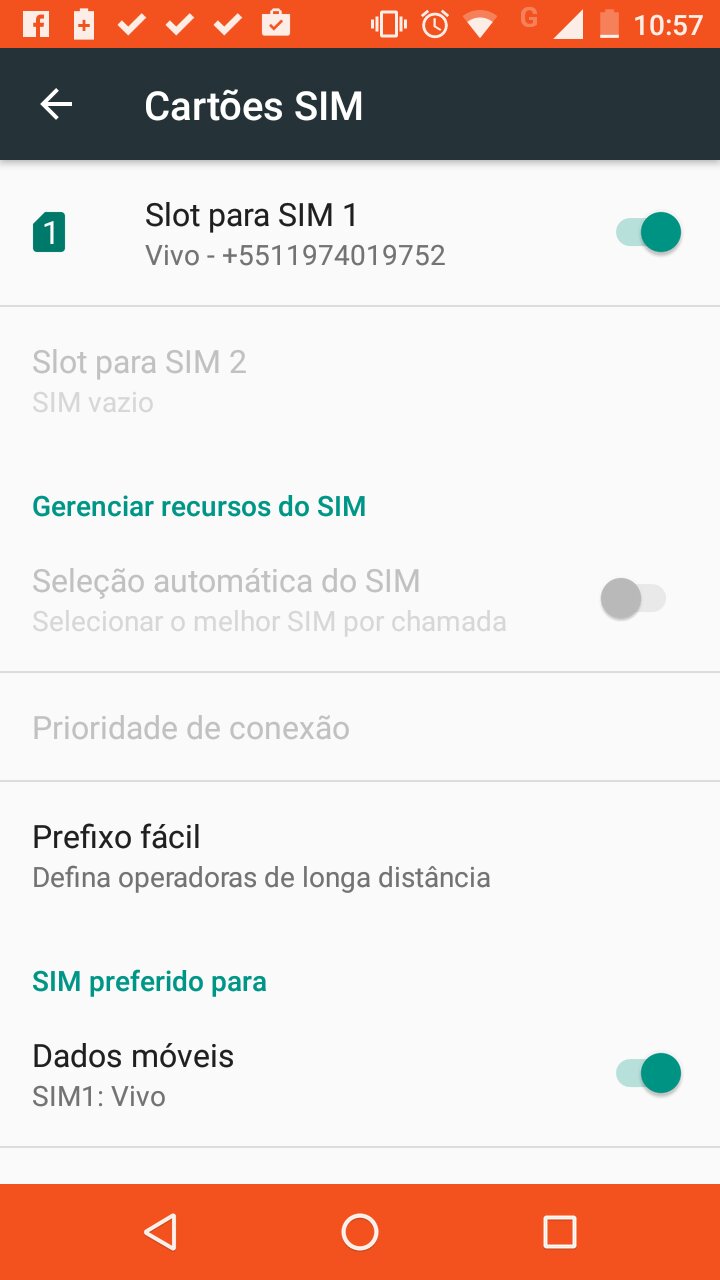Open Slot para SIM 1 settings

click(295, 234)
